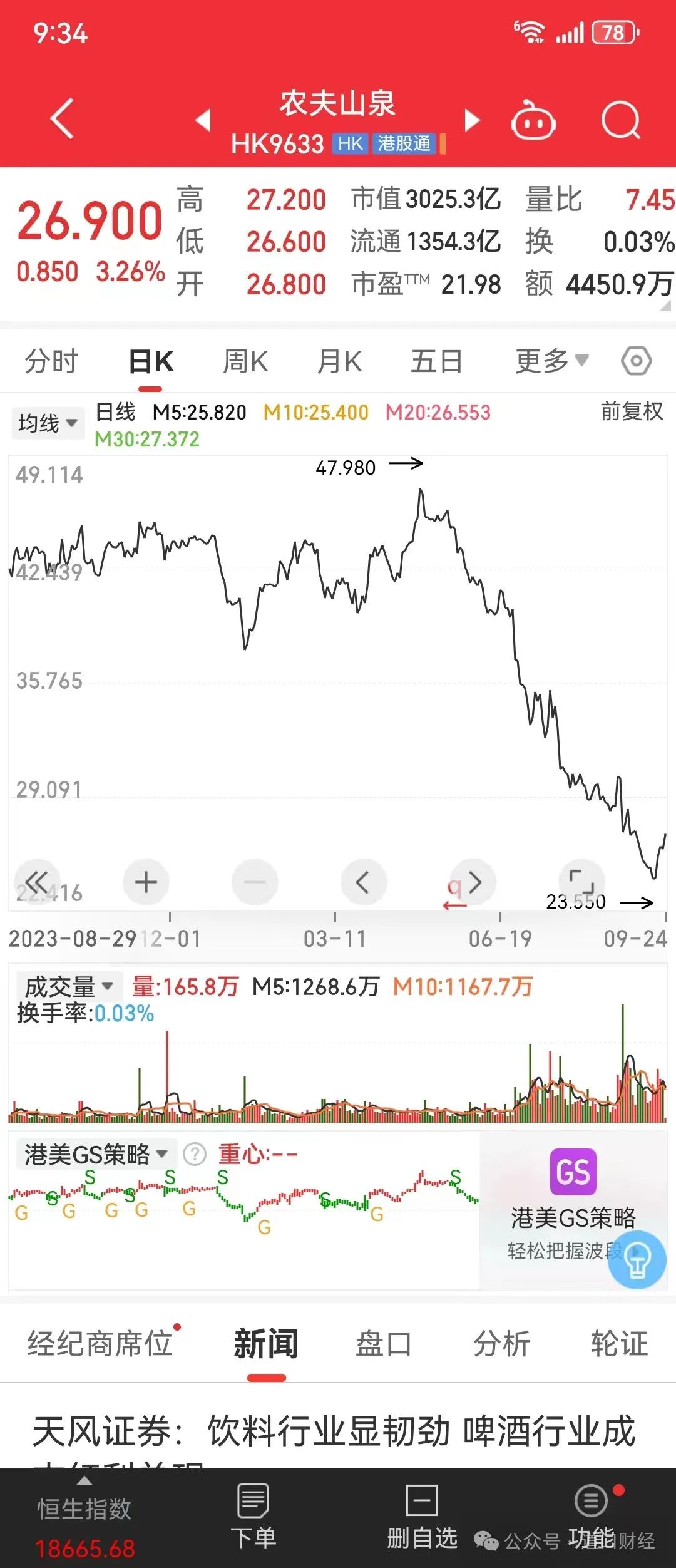The image size is (676, 1568).
Task: Switch to the 分时 chart tab
Action: [51, 361]
